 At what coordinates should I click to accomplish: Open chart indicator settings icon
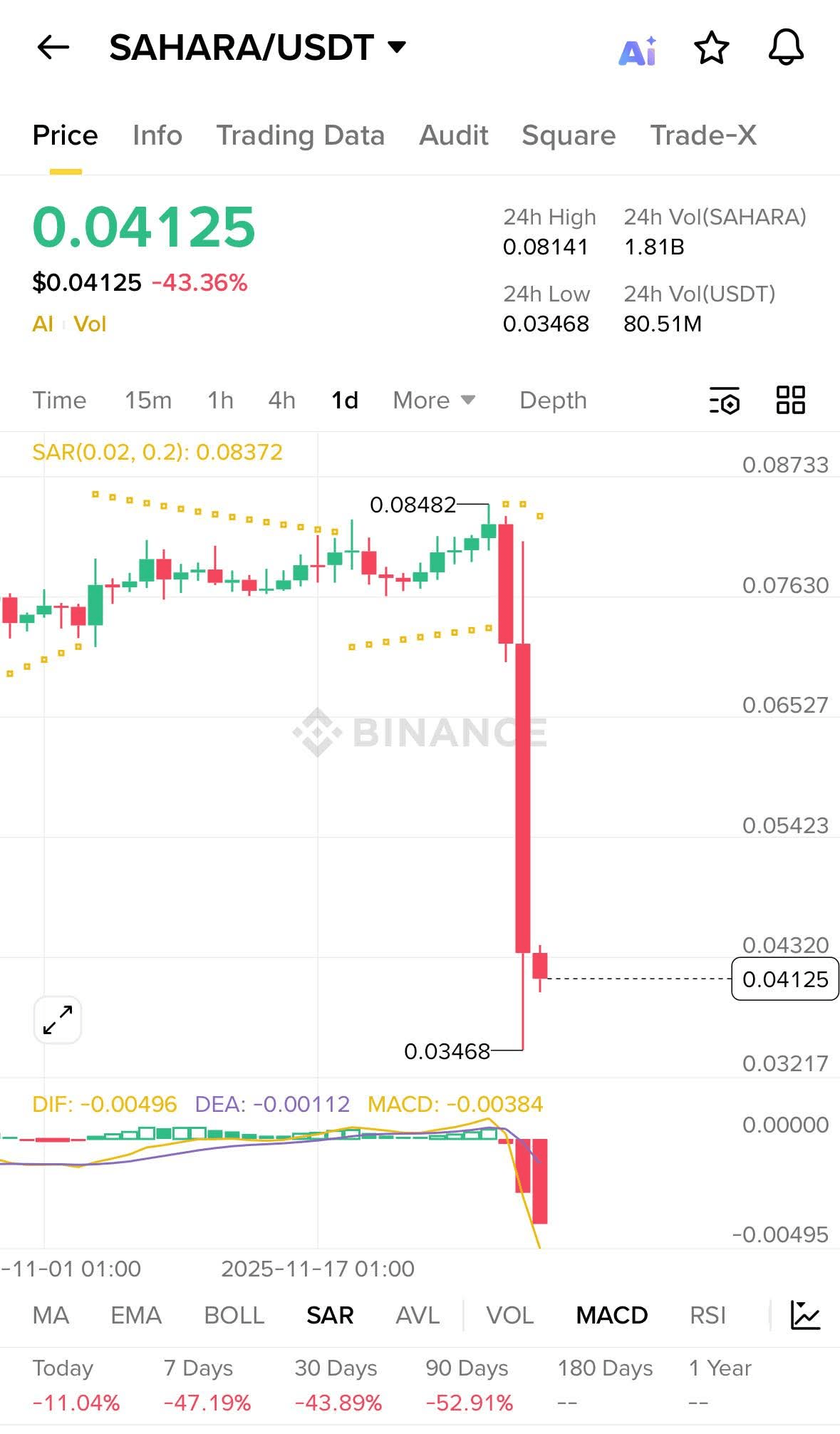pyautogui.click(x=725, y=401)
